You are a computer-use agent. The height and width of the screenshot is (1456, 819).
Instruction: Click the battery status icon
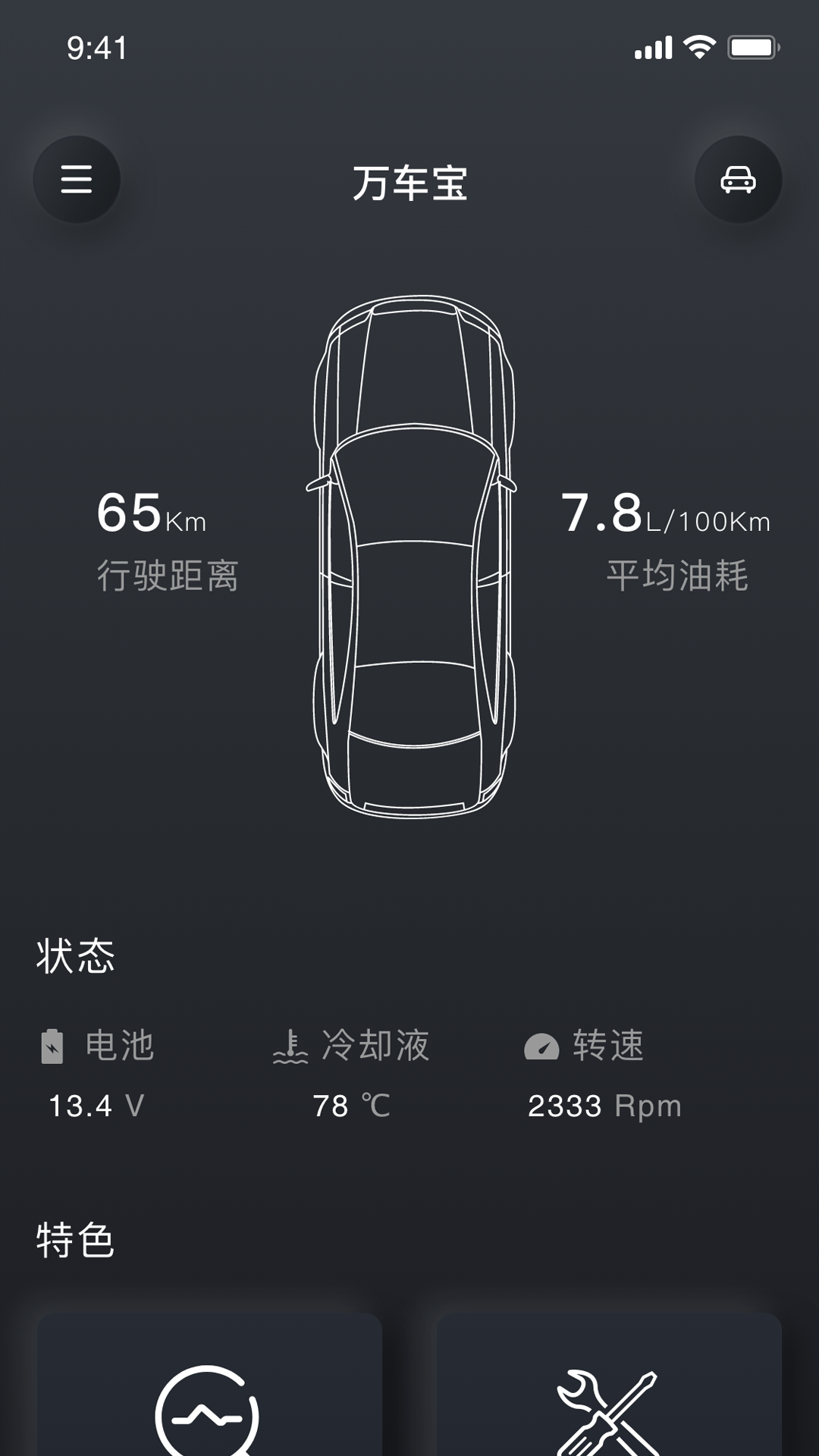[53, 1046]
